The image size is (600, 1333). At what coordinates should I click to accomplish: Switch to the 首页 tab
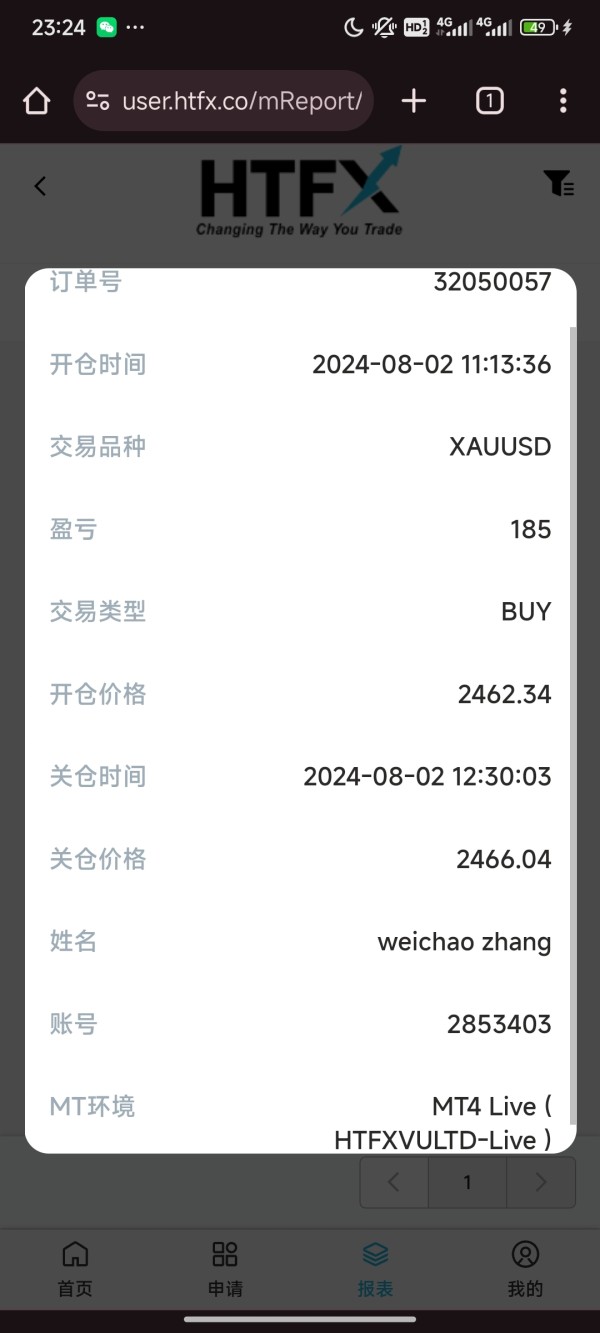pos(75,1268)
